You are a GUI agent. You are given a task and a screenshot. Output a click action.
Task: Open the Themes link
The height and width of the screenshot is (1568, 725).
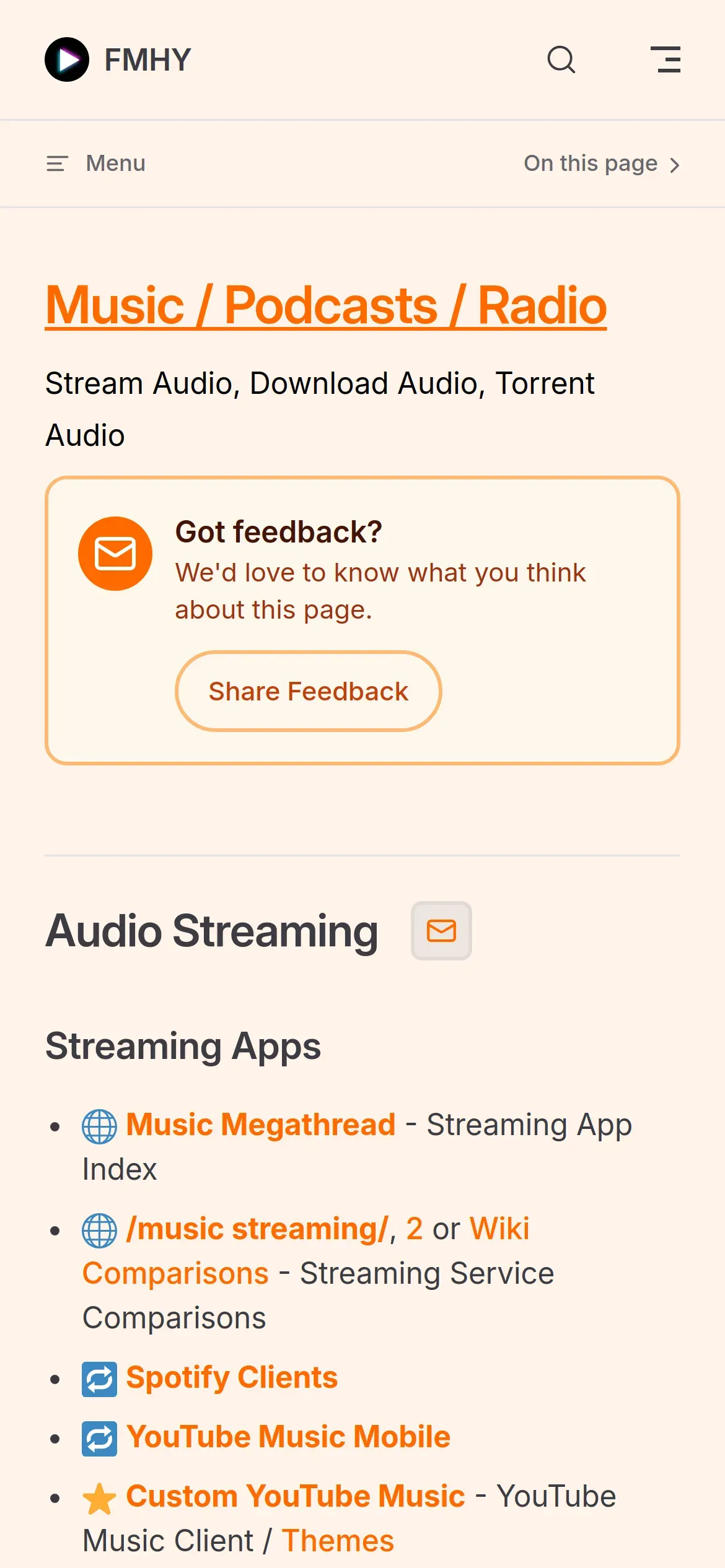(x=338, y=1541)
